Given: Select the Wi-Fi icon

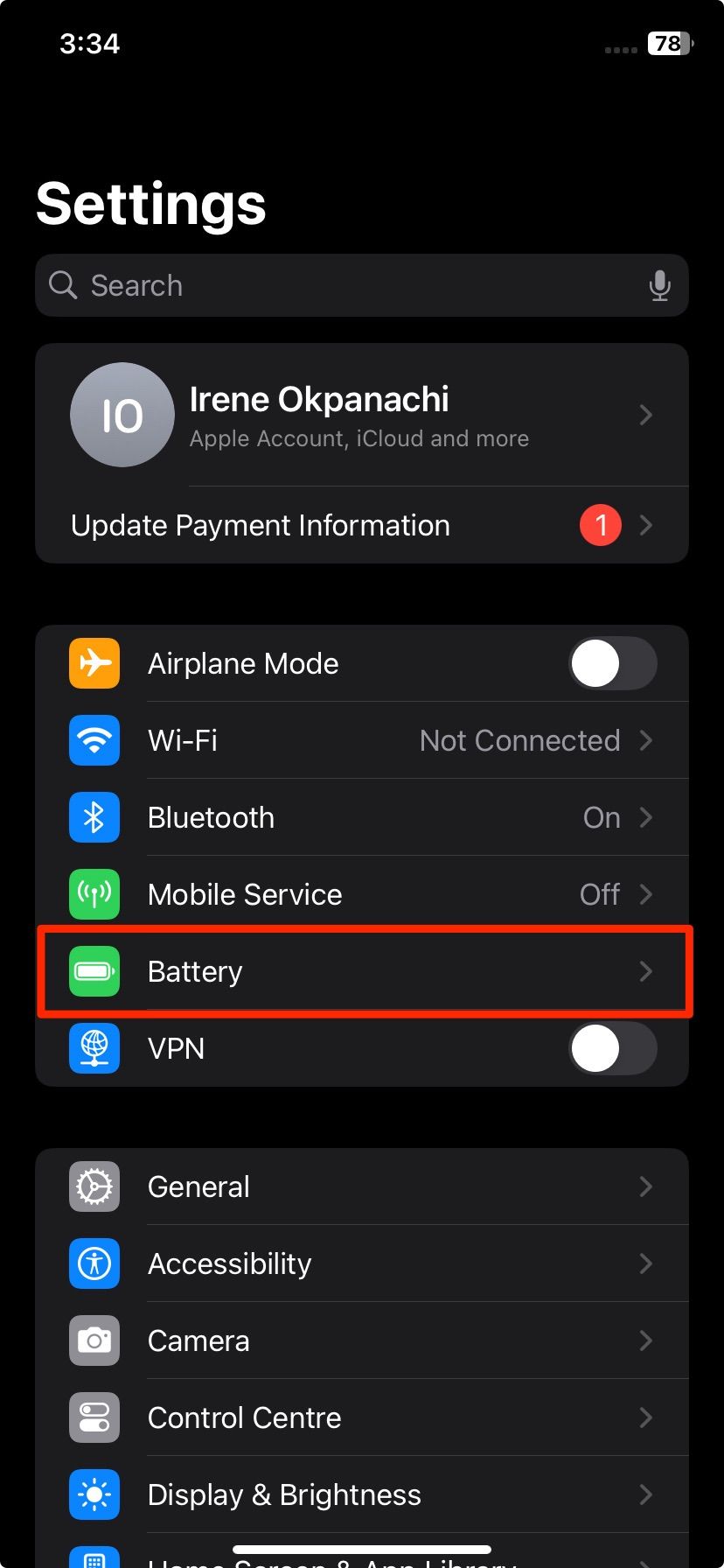Looking at the screenshot, I should click(x=94, y=740).
